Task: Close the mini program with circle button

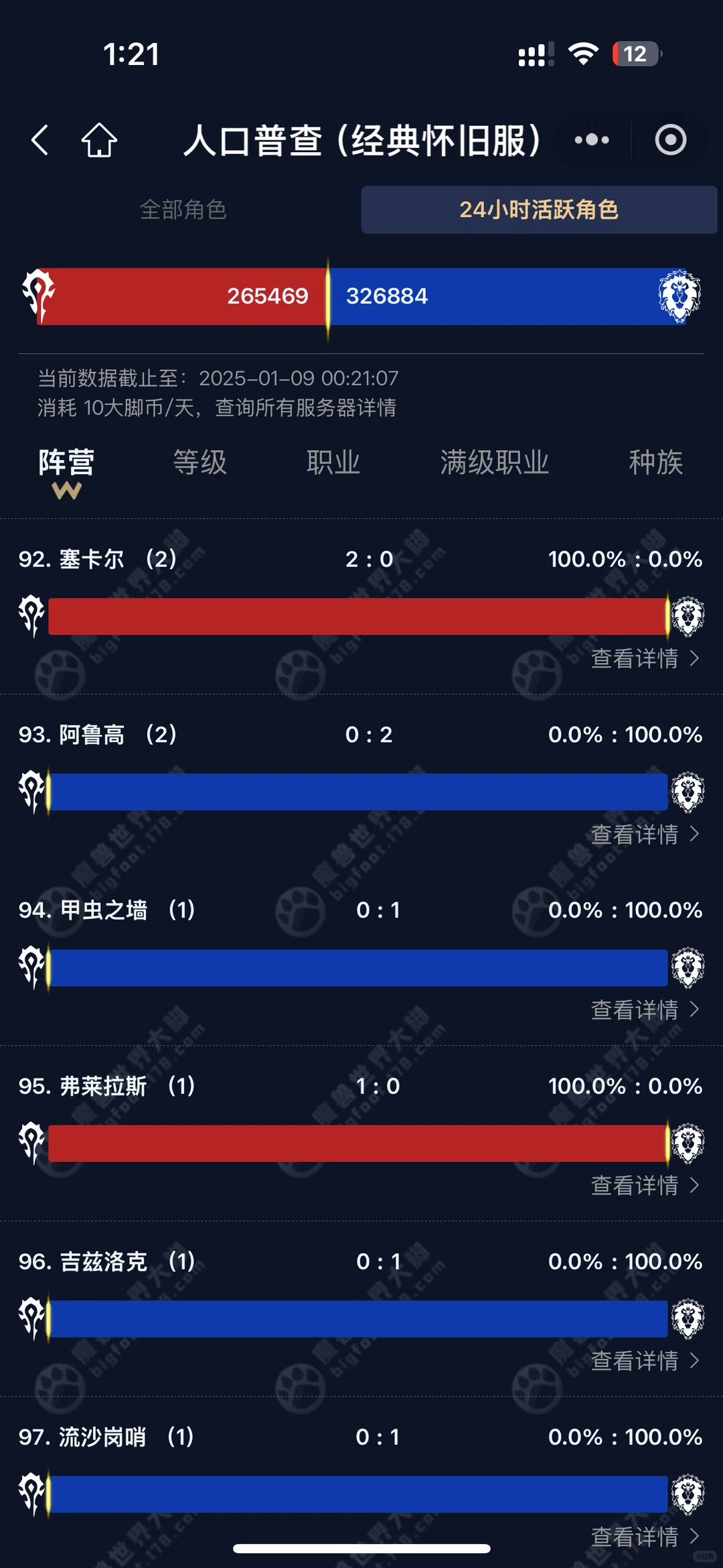Action: point(670,140)
